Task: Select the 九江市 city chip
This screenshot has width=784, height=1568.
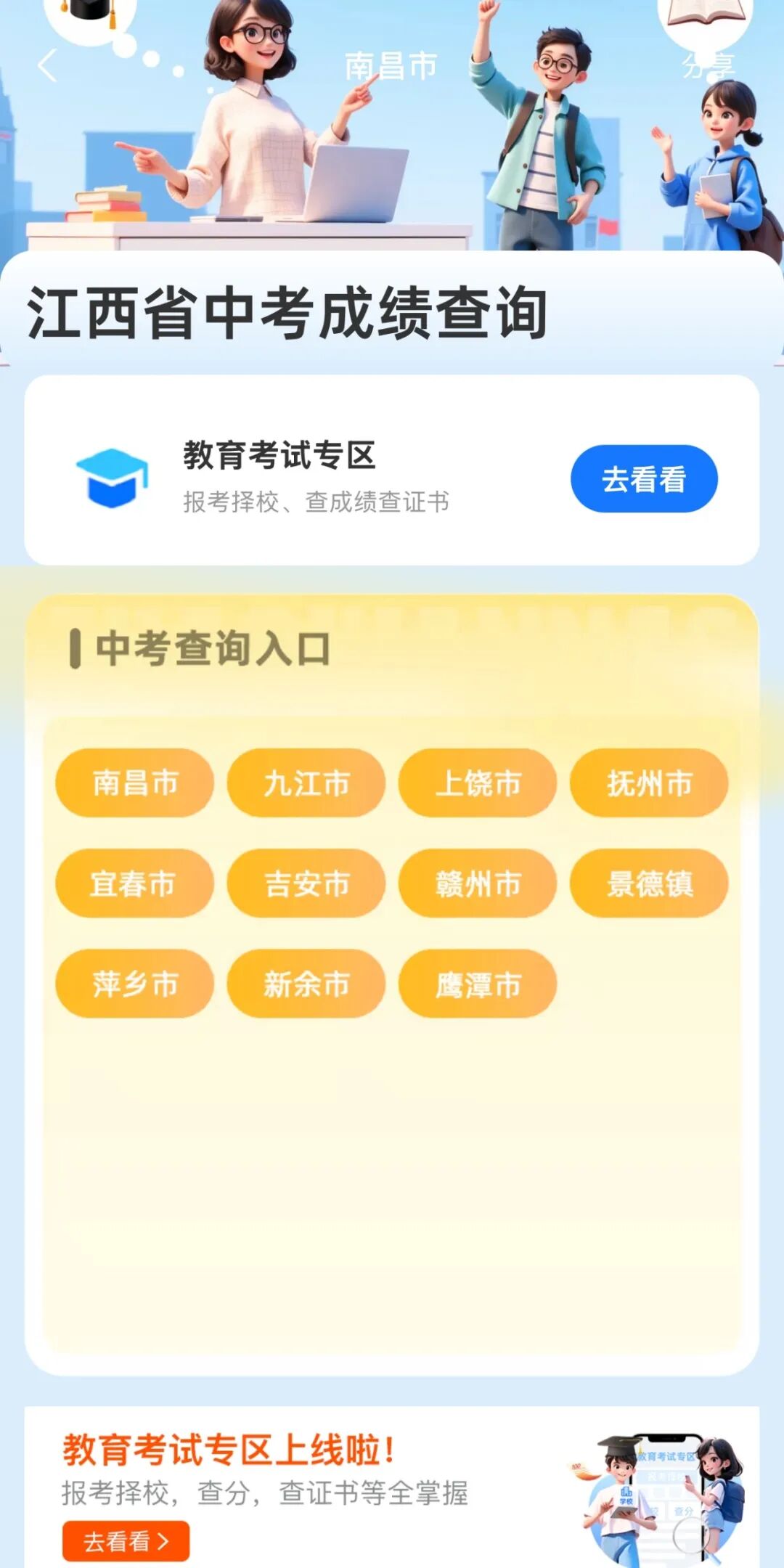Action: 306,783
